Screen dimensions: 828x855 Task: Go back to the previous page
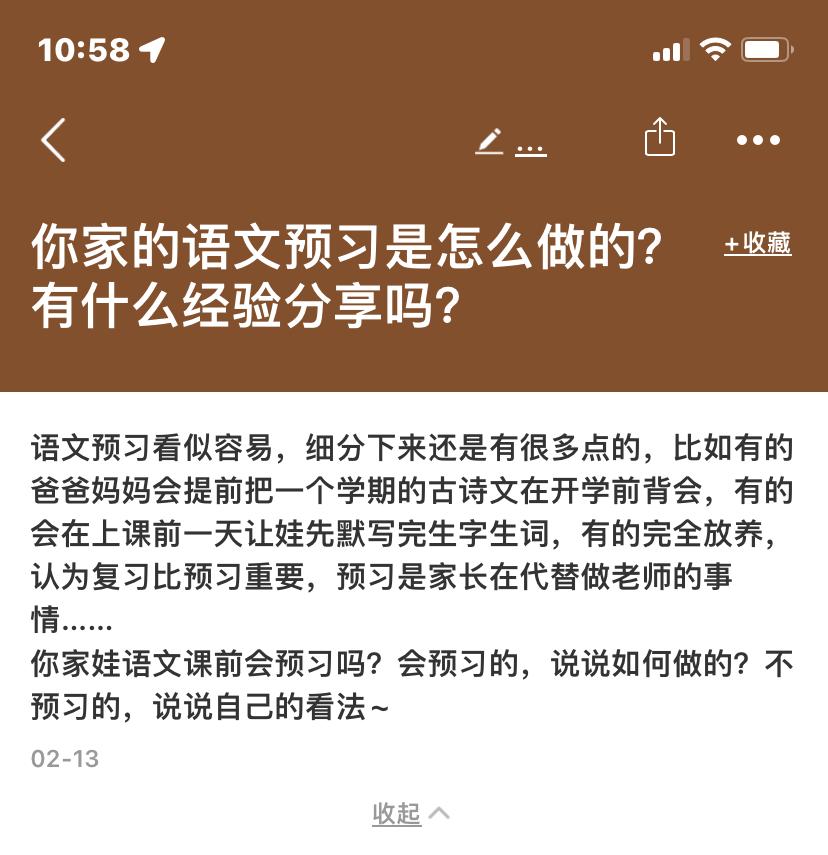53,140
